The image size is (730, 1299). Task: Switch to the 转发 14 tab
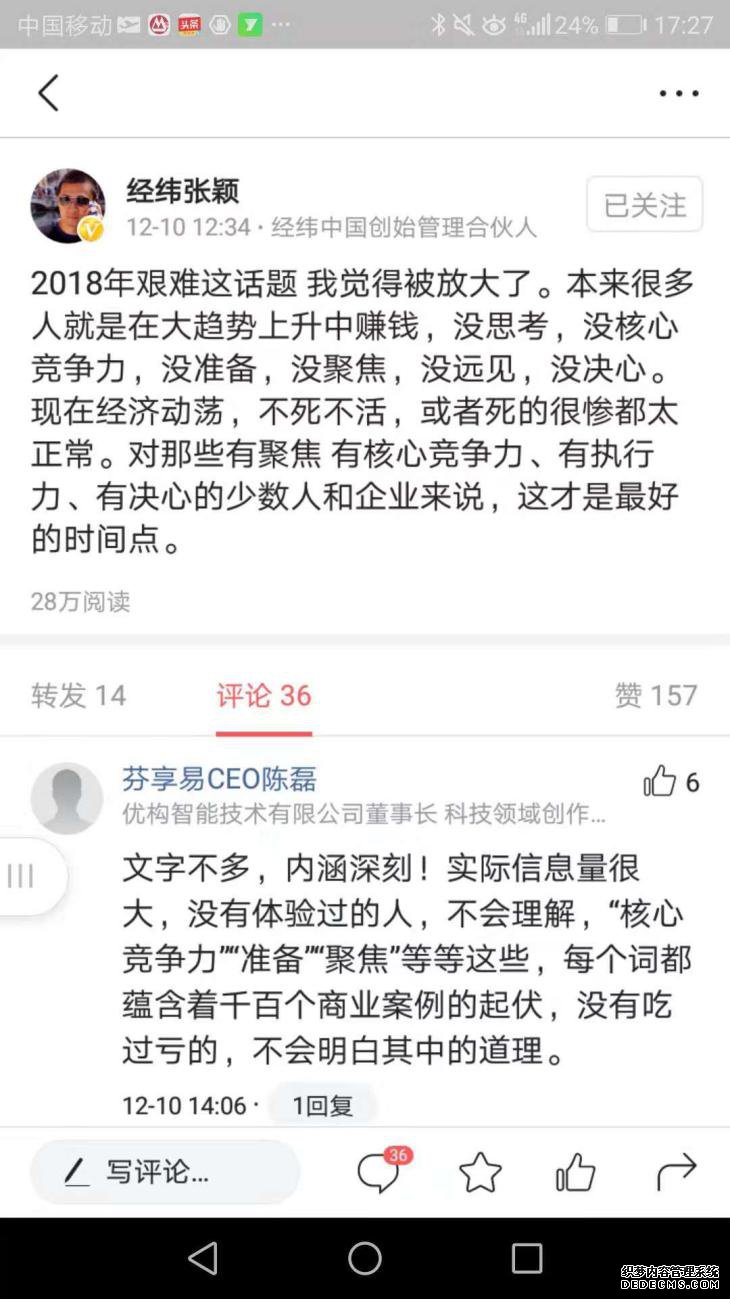(x=78, y=695)
